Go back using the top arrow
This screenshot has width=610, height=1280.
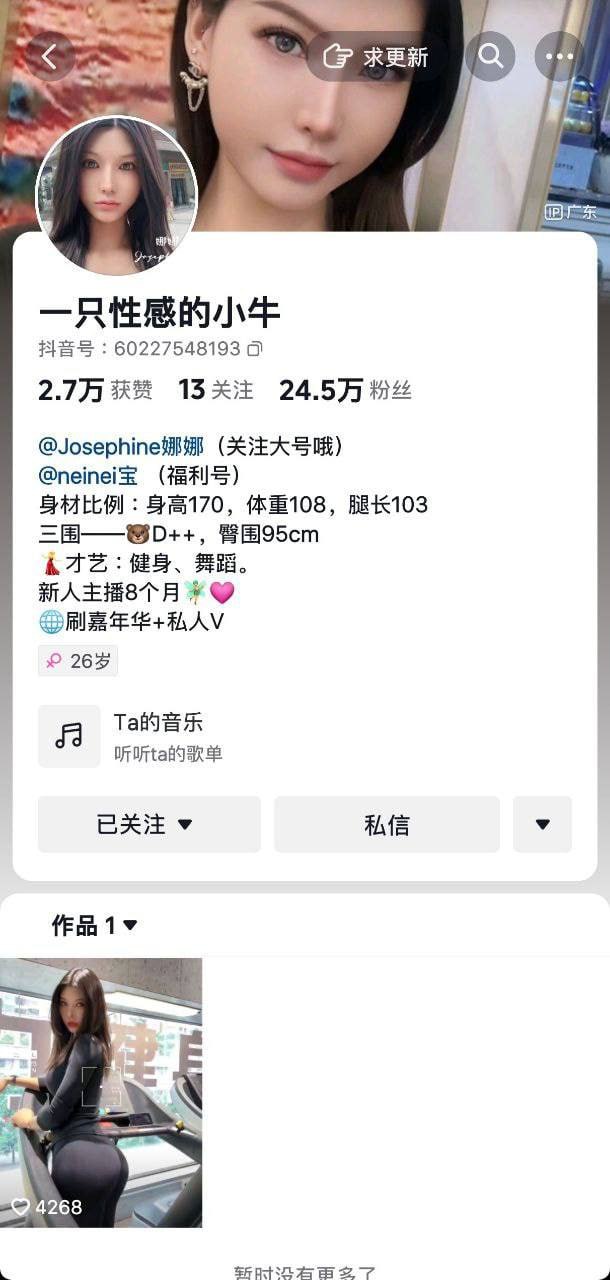50,57
